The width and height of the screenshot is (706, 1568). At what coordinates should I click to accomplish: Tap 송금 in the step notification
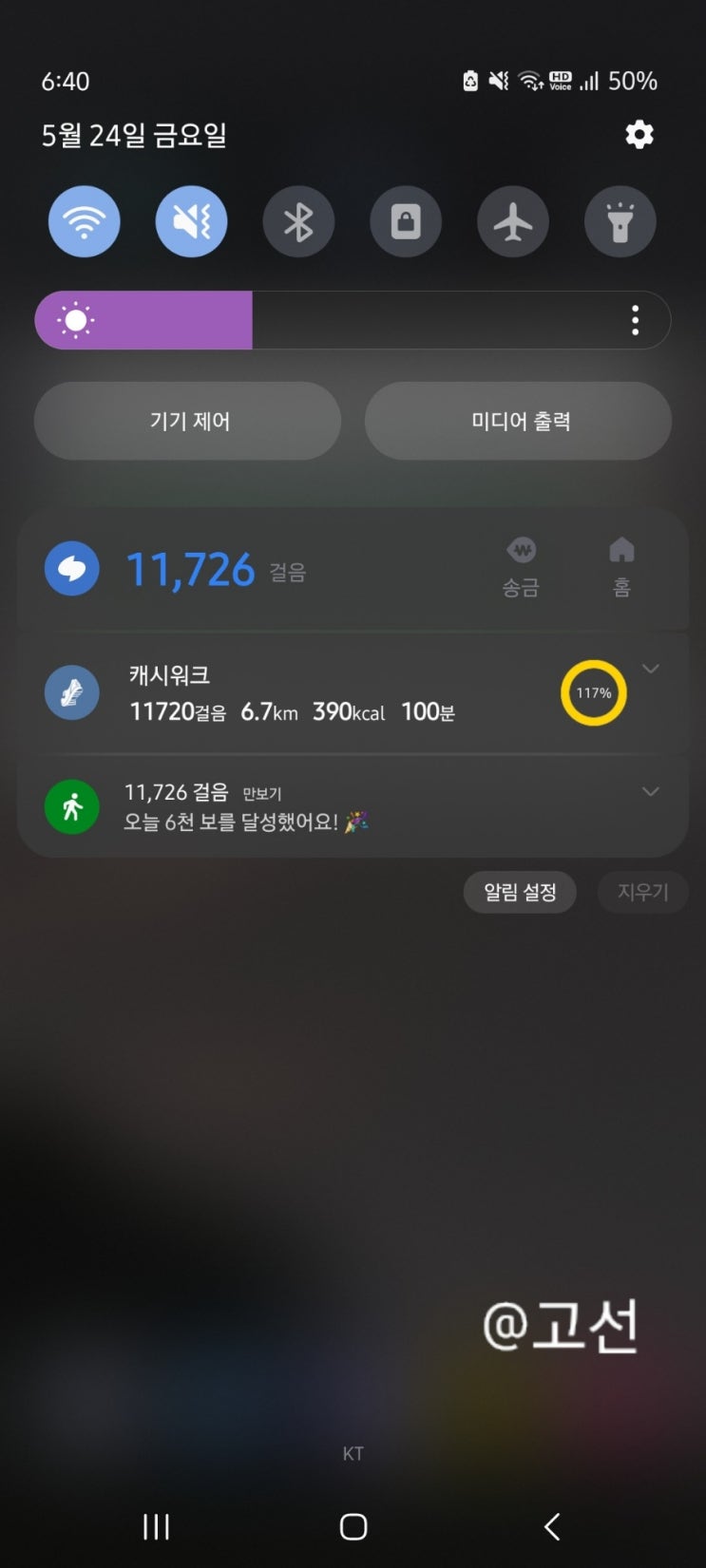[x=521, y=568]
